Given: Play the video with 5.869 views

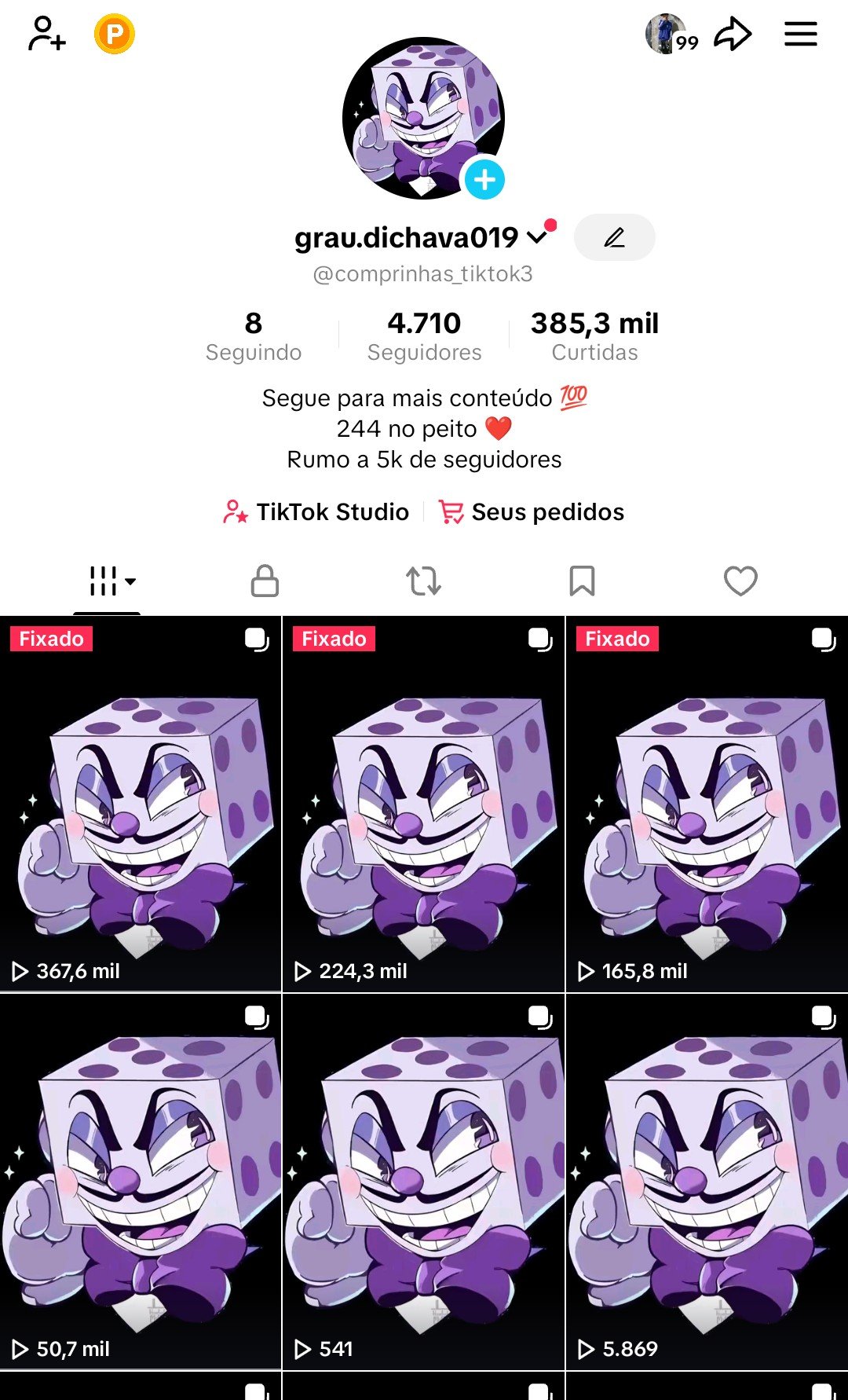Looking at the screenshot, I should [707, 1182].
